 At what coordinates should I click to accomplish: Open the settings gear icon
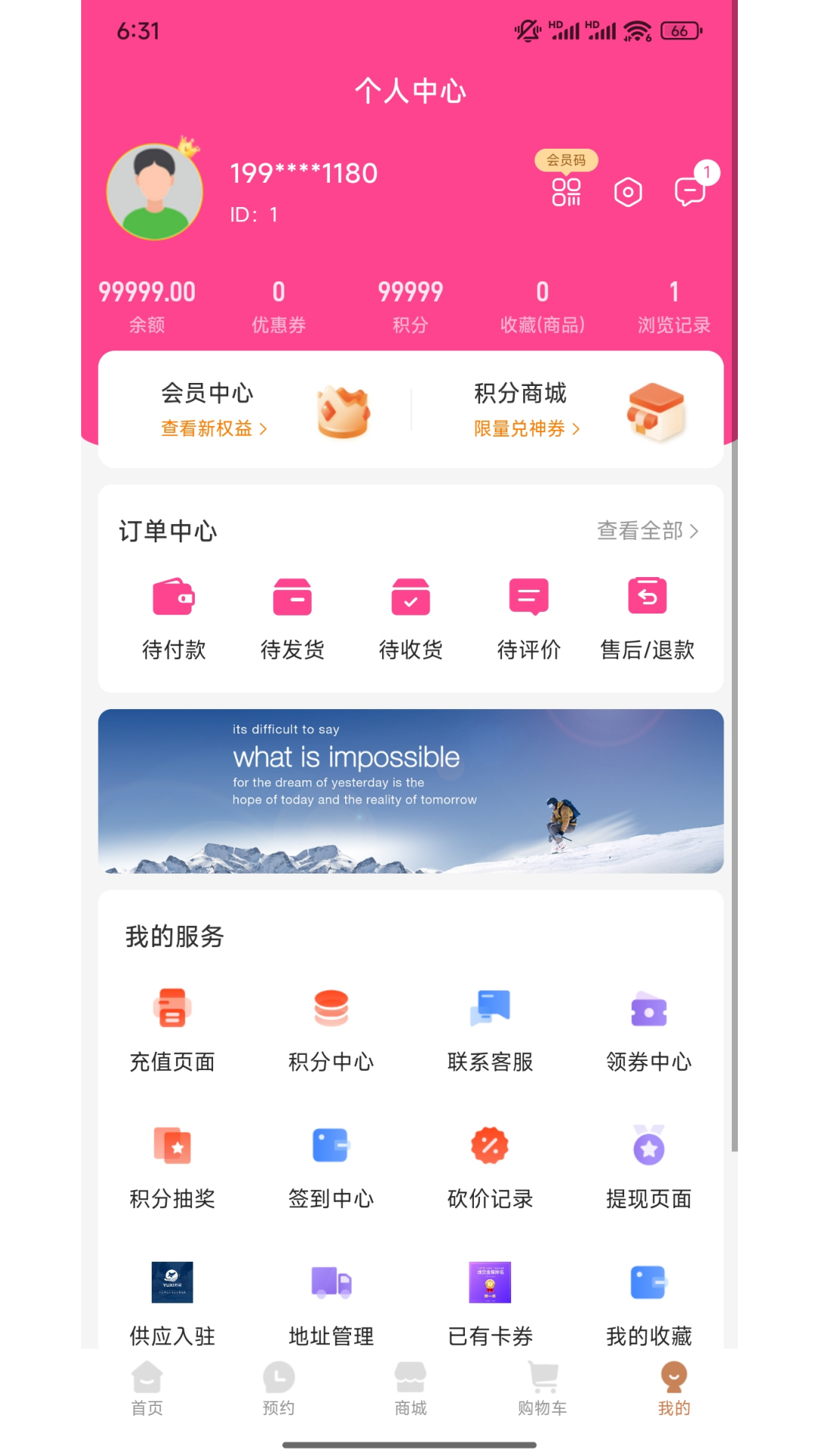tap(628, 192)
